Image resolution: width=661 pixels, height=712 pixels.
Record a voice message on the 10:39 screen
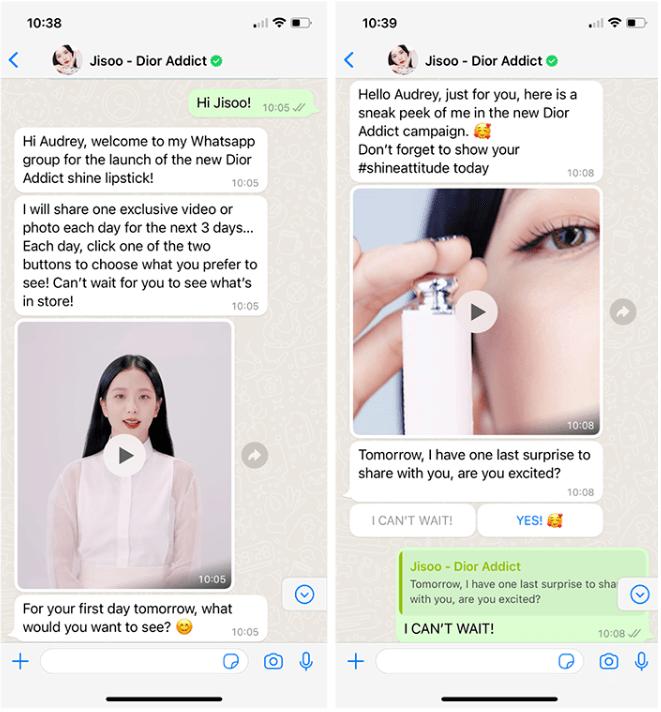click(x=640, y=661)
